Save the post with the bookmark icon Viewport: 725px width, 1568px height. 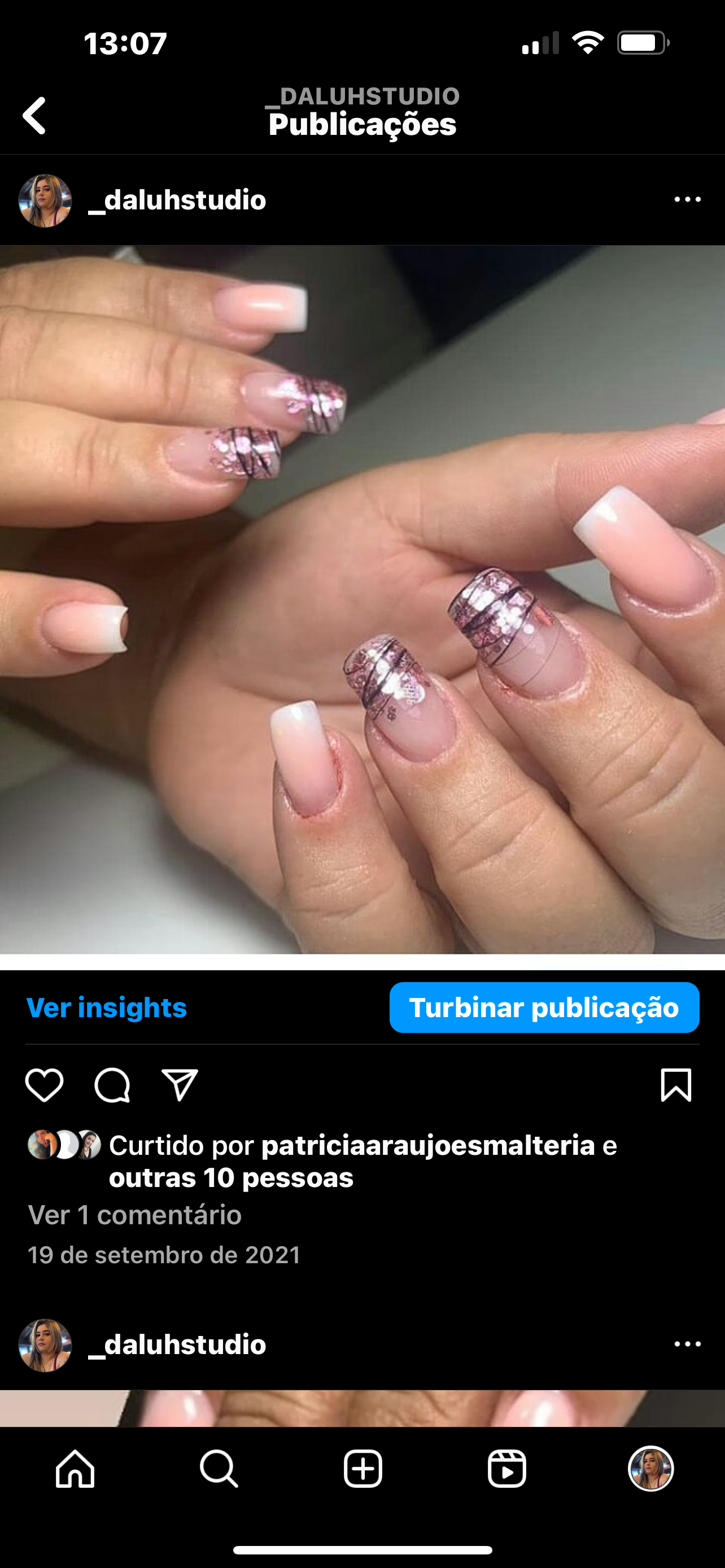tap(676, 1085)
